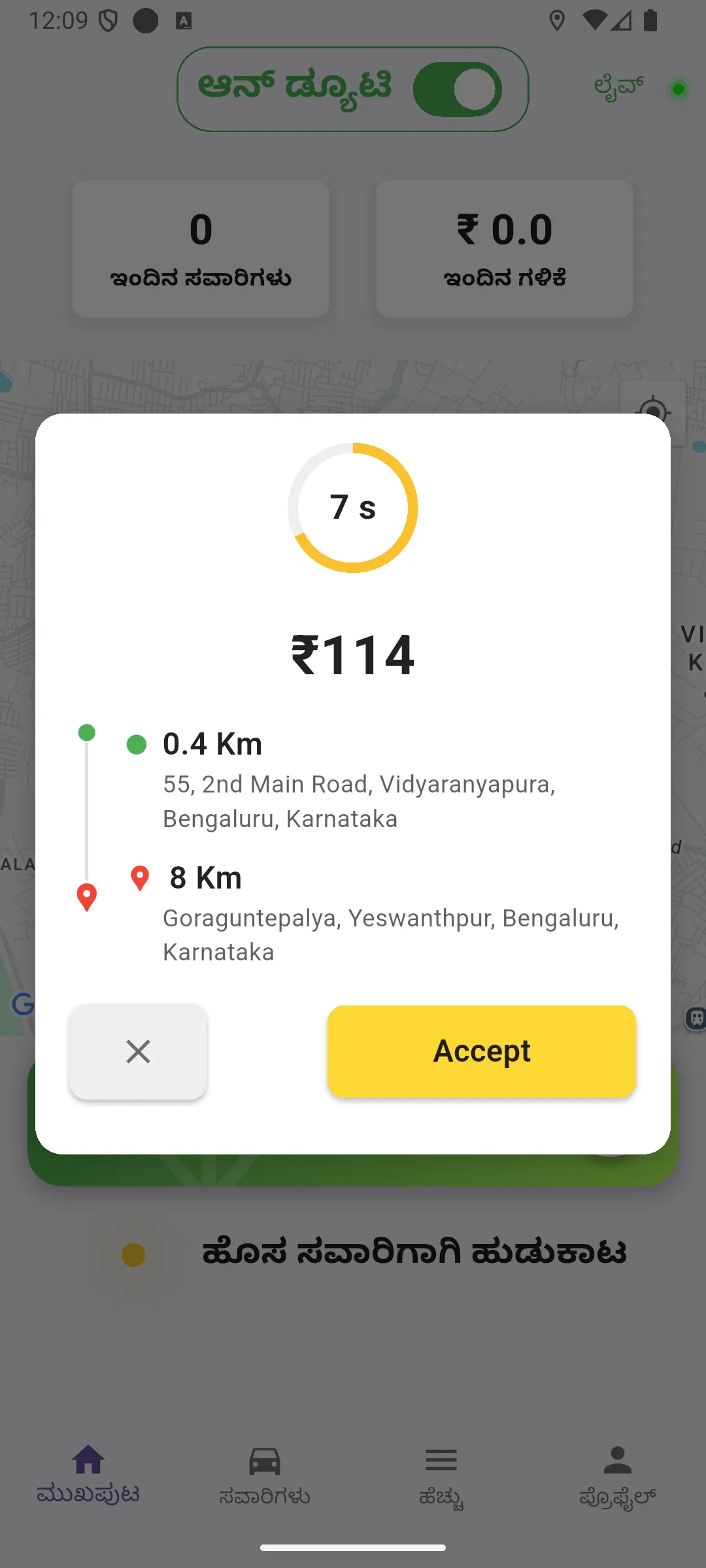The height and width of the screenshot is (1568, 706).
Task: Dismiss the ride popup with the X button
Action: click(138, 1051)
